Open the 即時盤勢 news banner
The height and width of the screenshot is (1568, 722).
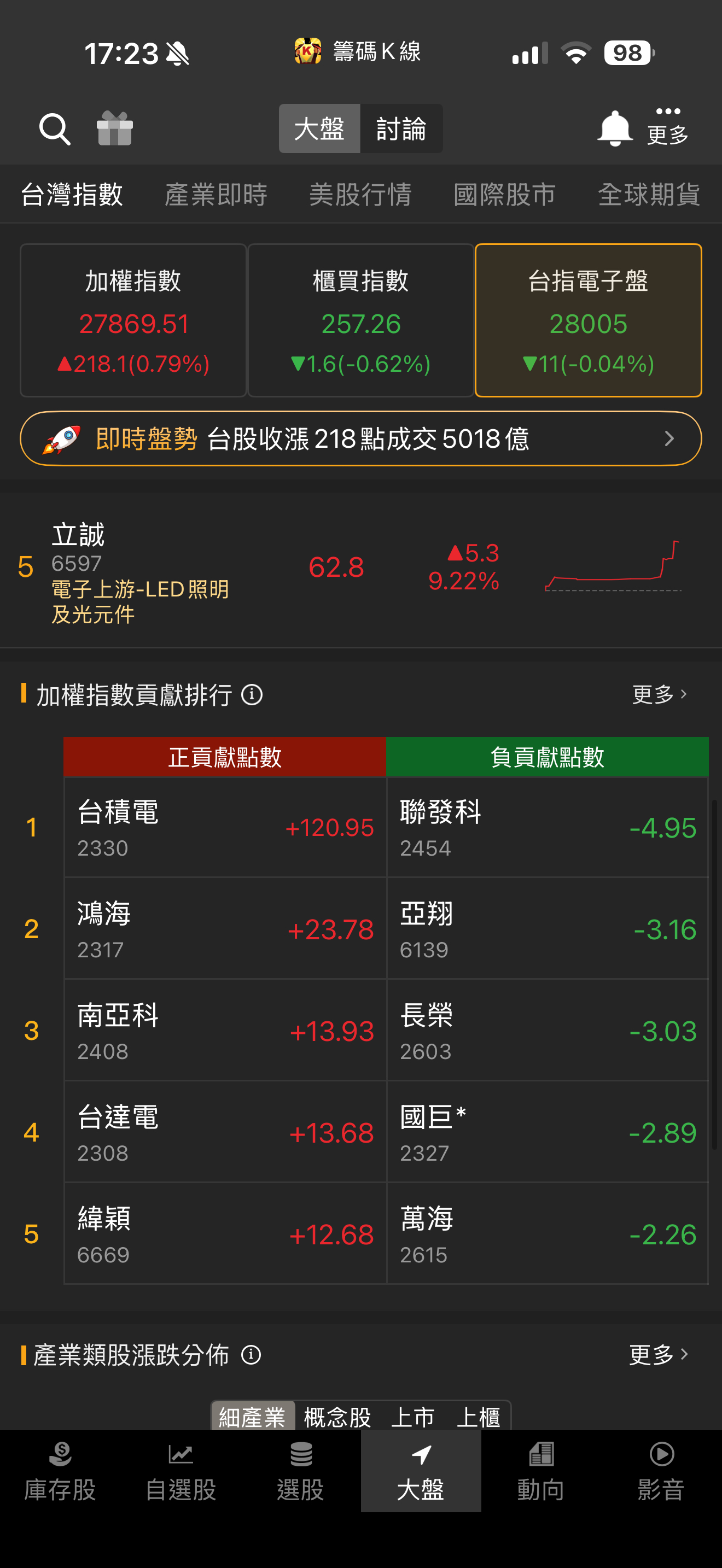coord(361,439)
